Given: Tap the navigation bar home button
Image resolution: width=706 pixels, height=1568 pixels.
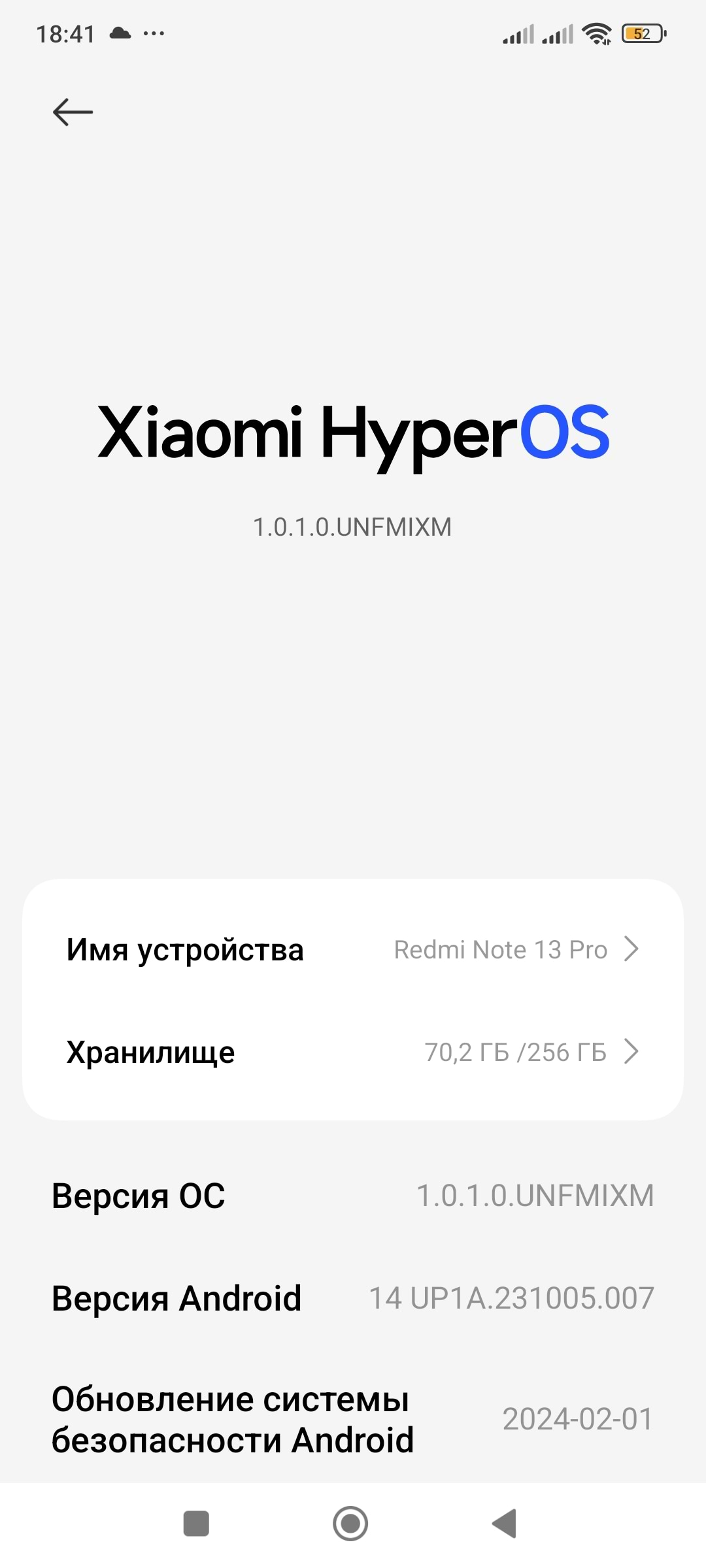Looking at the screenshot, I should pyautogui.click(x=350, y=1524).
